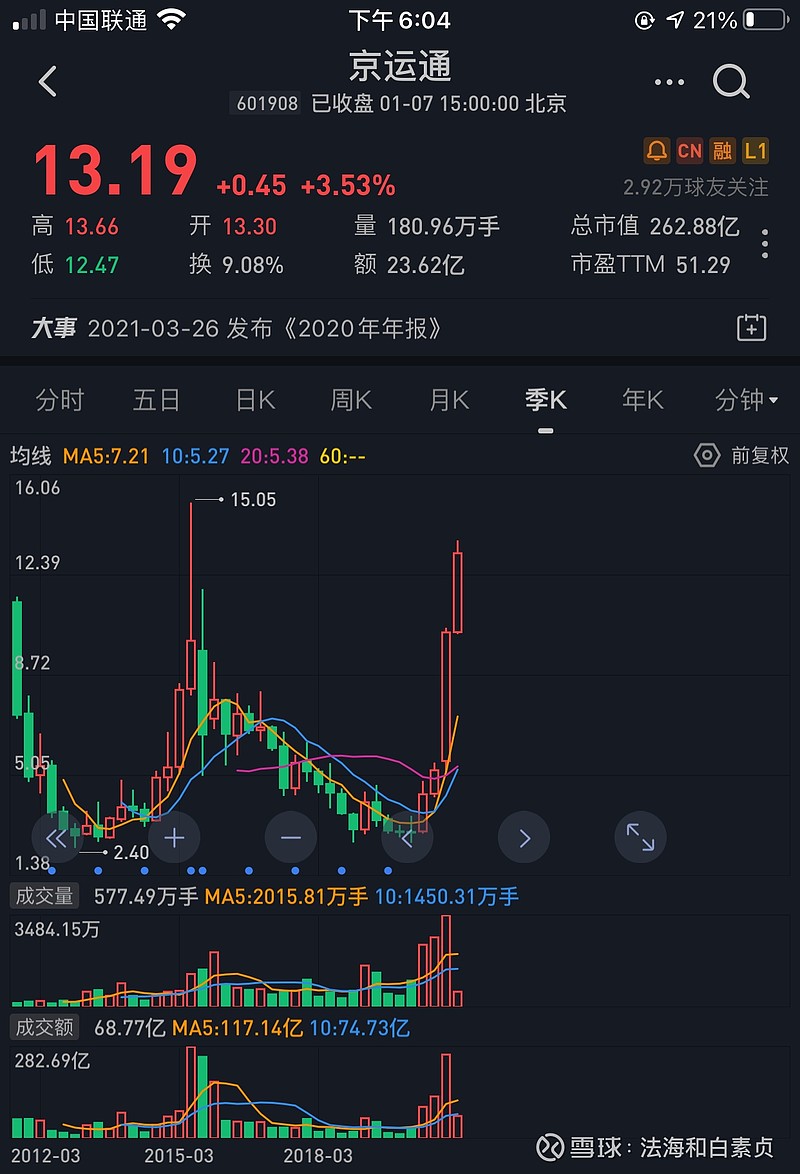This screenshot has height=1174, width=800.
Task: Tap the add-to-calendar icon beside 大事 announcement
Action: click(751, 328)
